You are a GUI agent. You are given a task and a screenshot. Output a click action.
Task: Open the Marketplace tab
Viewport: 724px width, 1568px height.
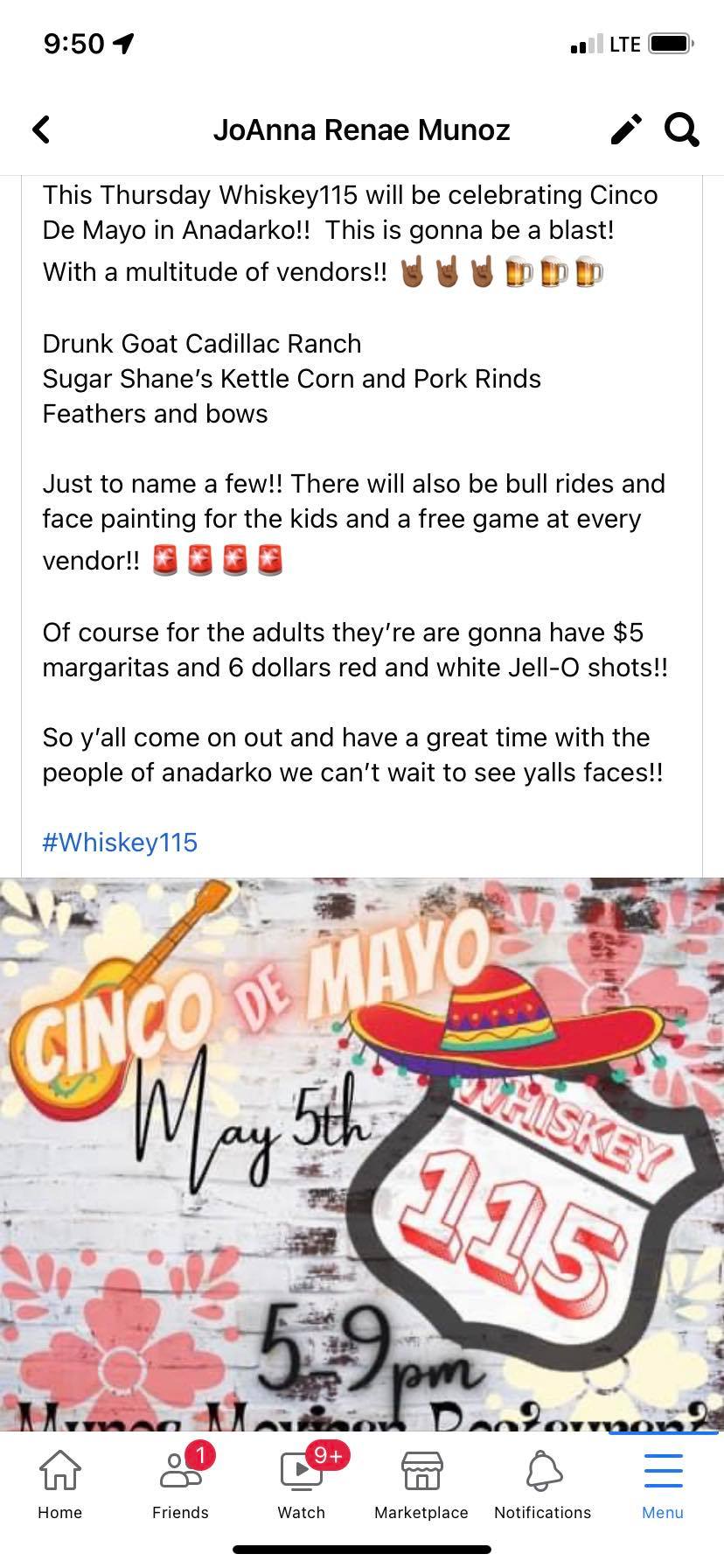tap(421, 1484)
